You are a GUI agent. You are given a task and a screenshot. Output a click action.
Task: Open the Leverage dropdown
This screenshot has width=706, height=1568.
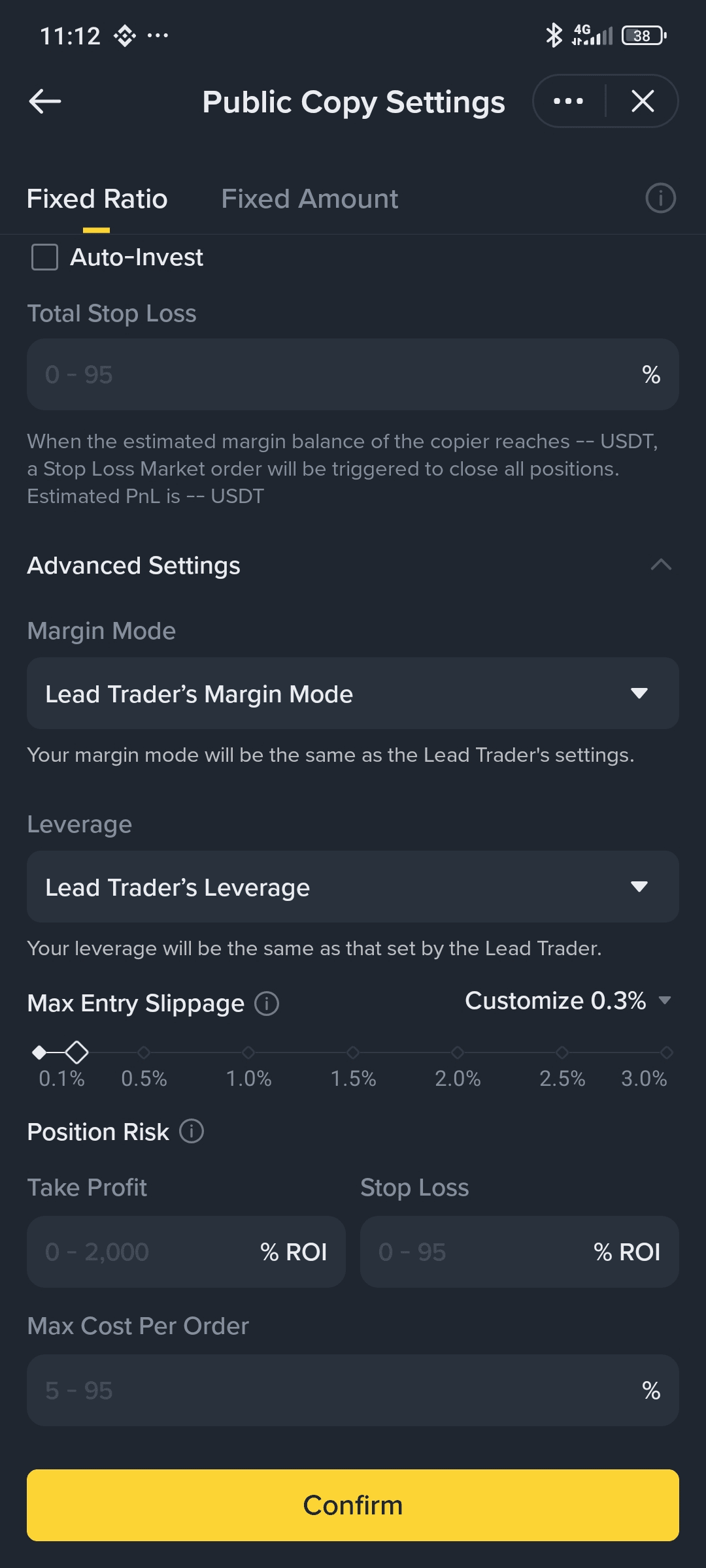353,887
